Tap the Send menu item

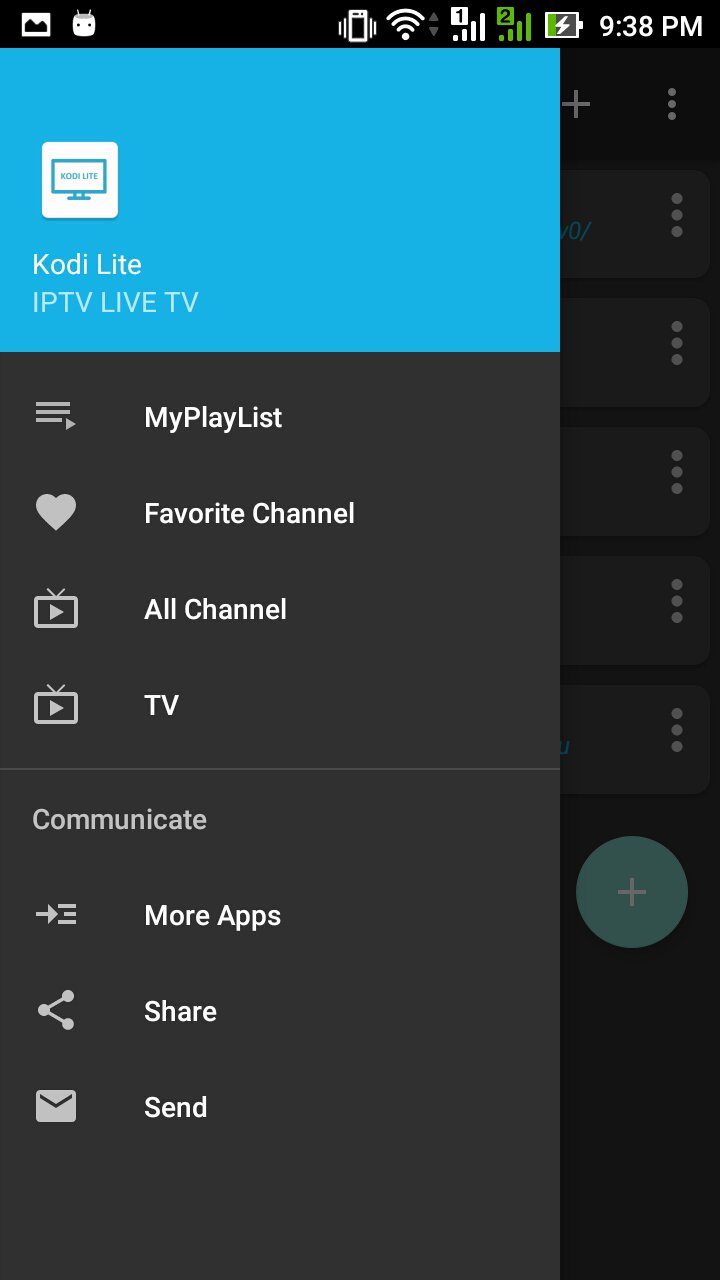pos(175,1107)
